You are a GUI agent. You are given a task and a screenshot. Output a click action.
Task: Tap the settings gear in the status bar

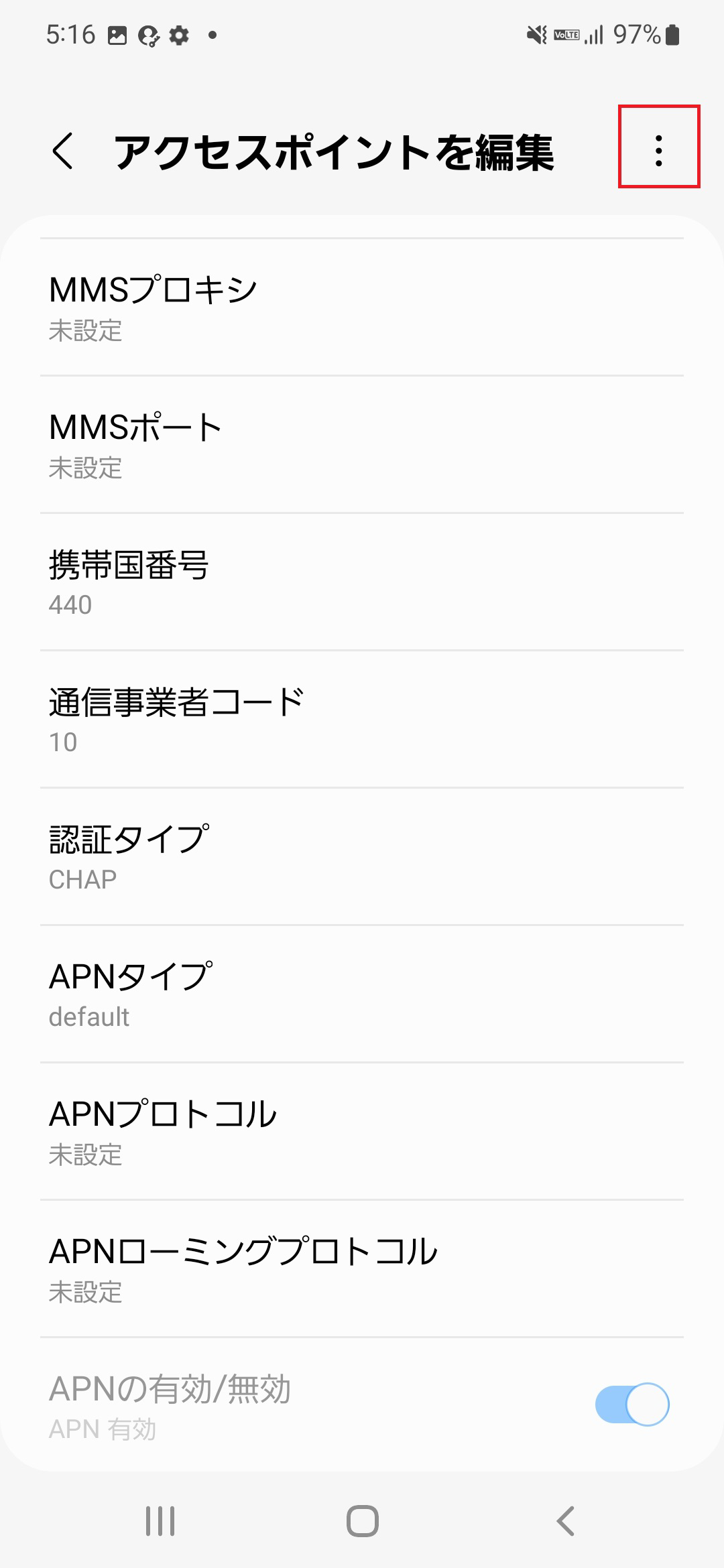(x=180, y=37)
